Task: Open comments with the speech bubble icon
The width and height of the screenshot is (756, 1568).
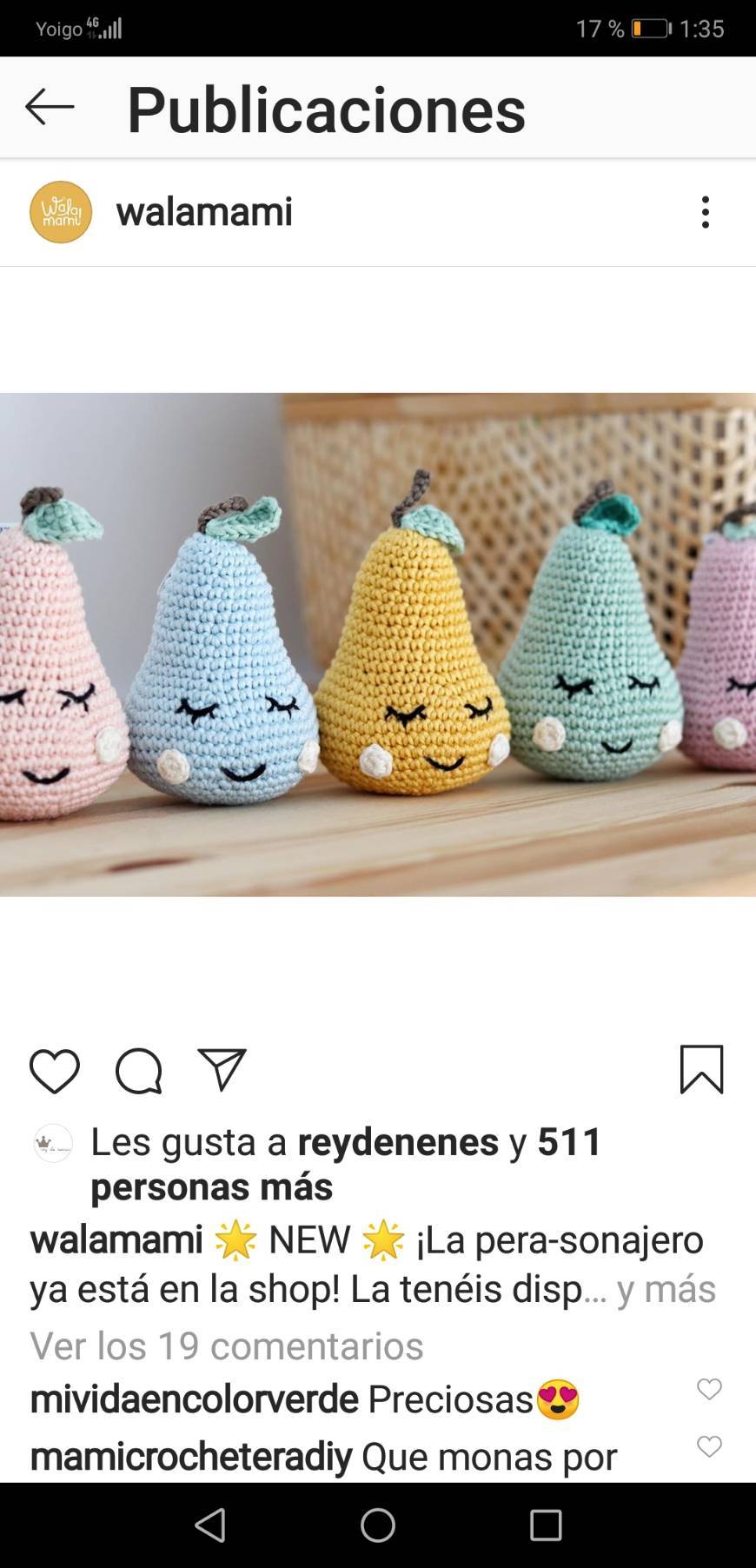Action: point(139,1071)
